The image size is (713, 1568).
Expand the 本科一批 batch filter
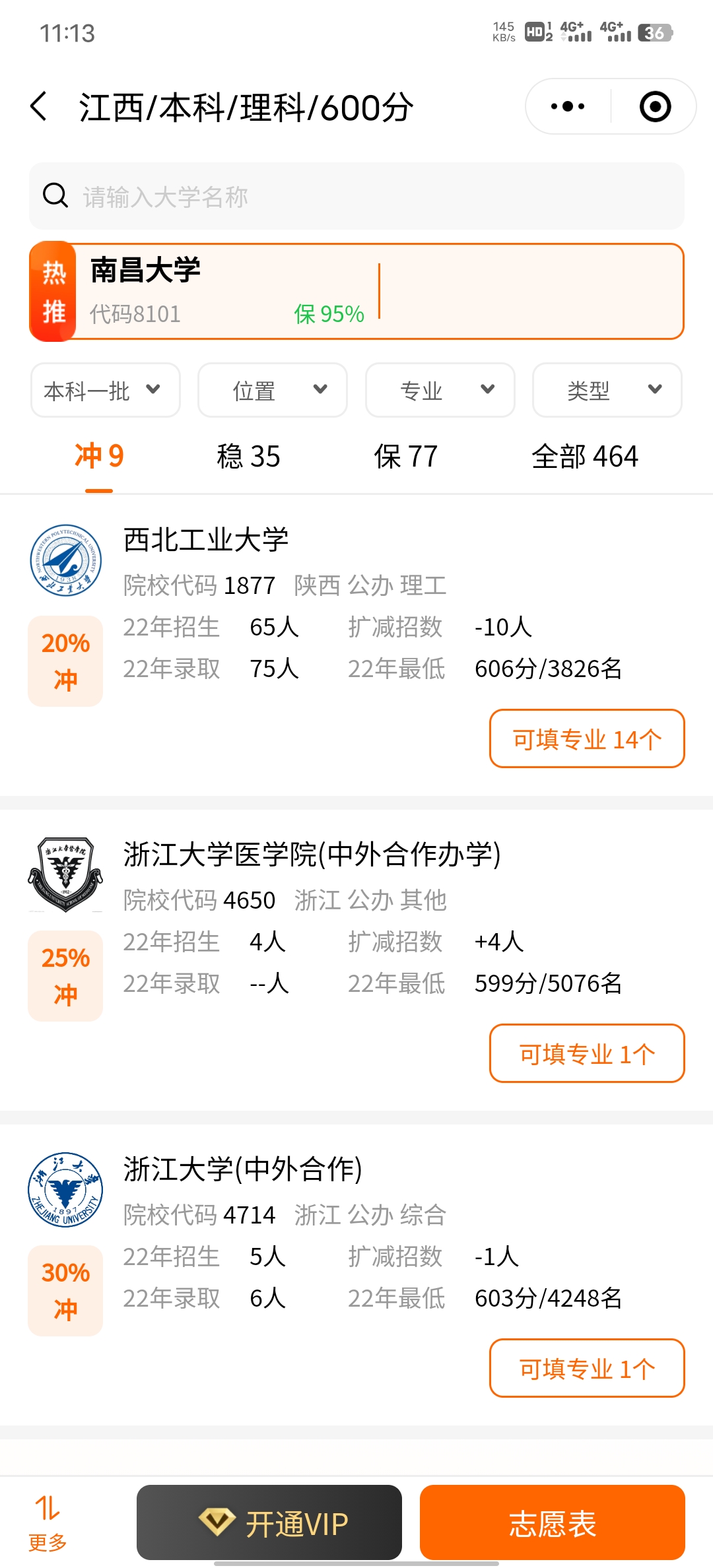(104, 390)
